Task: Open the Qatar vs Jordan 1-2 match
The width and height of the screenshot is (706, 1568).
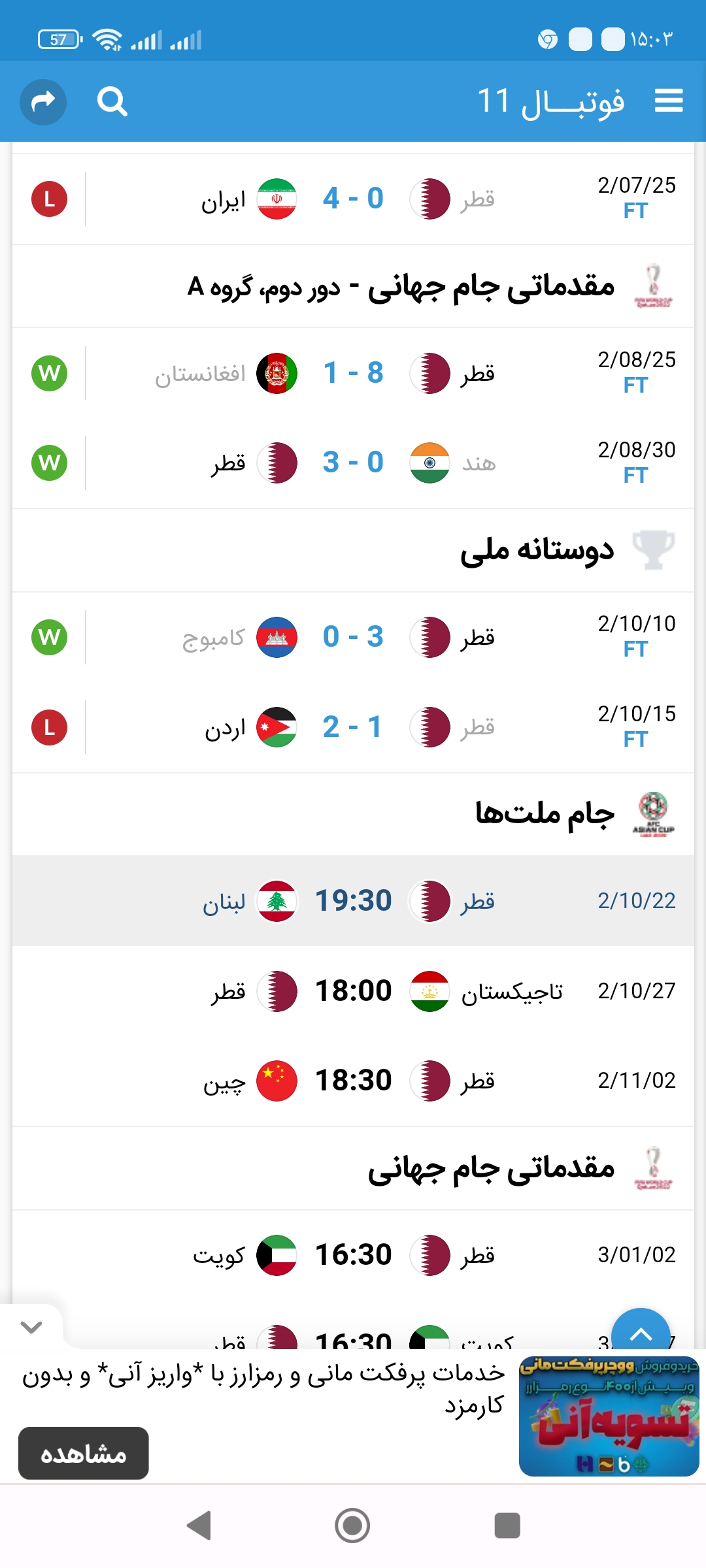Action: tap(353, 727)
